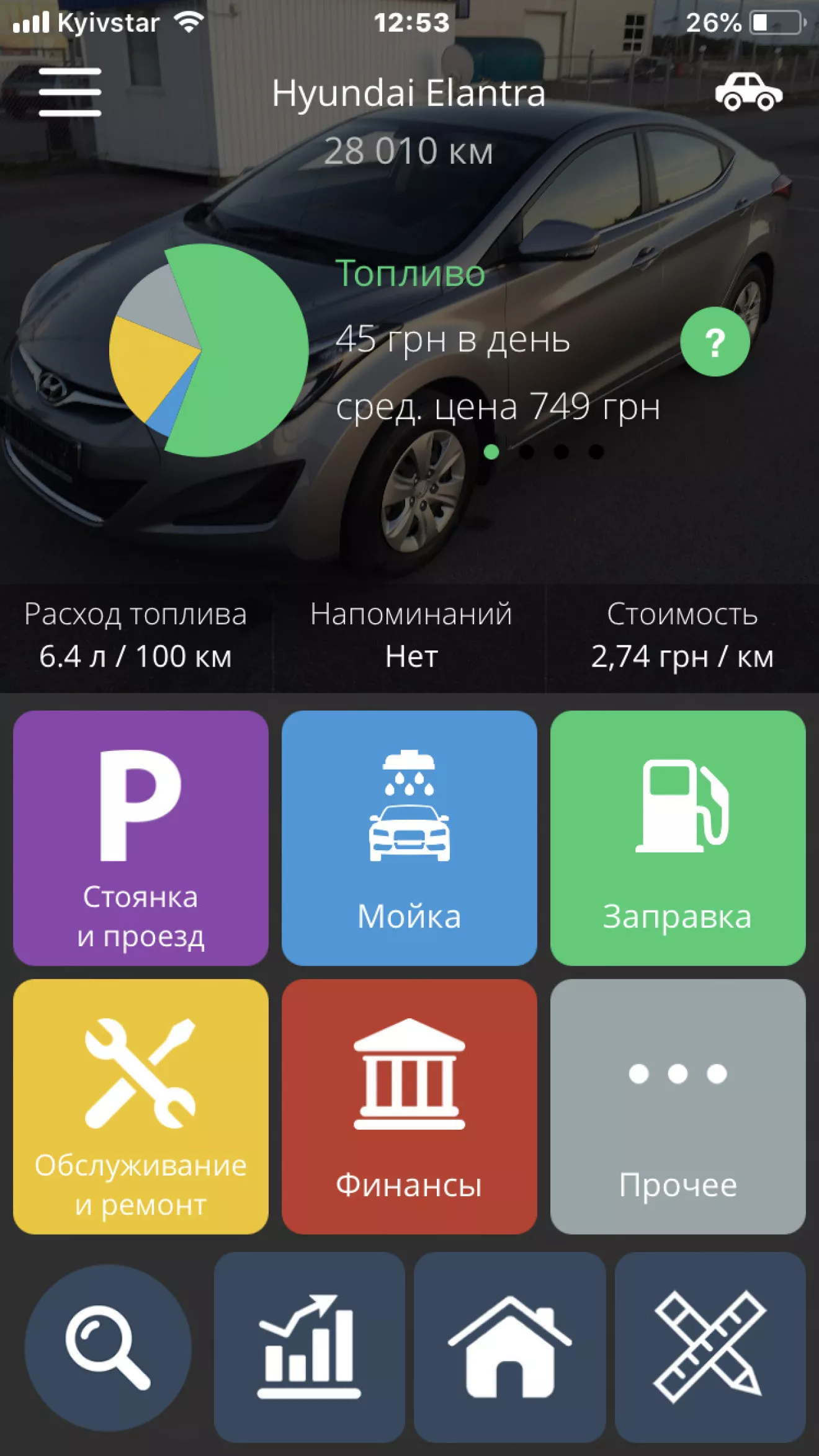Open the ruler and pencil tools tab
The width and height of the screenshot is (819, 1456).
point(710,1347)
